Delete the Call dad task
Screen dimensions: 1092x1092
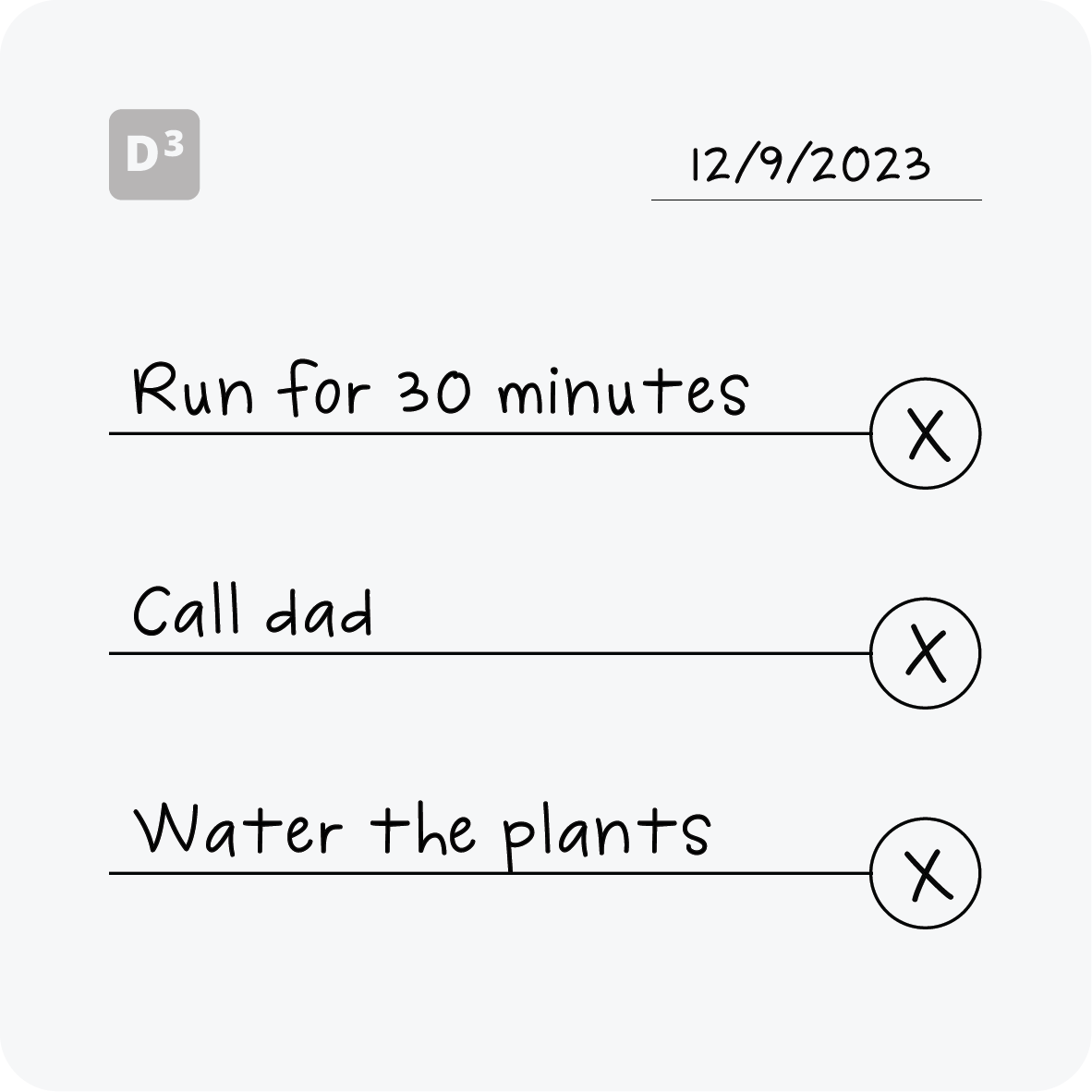925,653
